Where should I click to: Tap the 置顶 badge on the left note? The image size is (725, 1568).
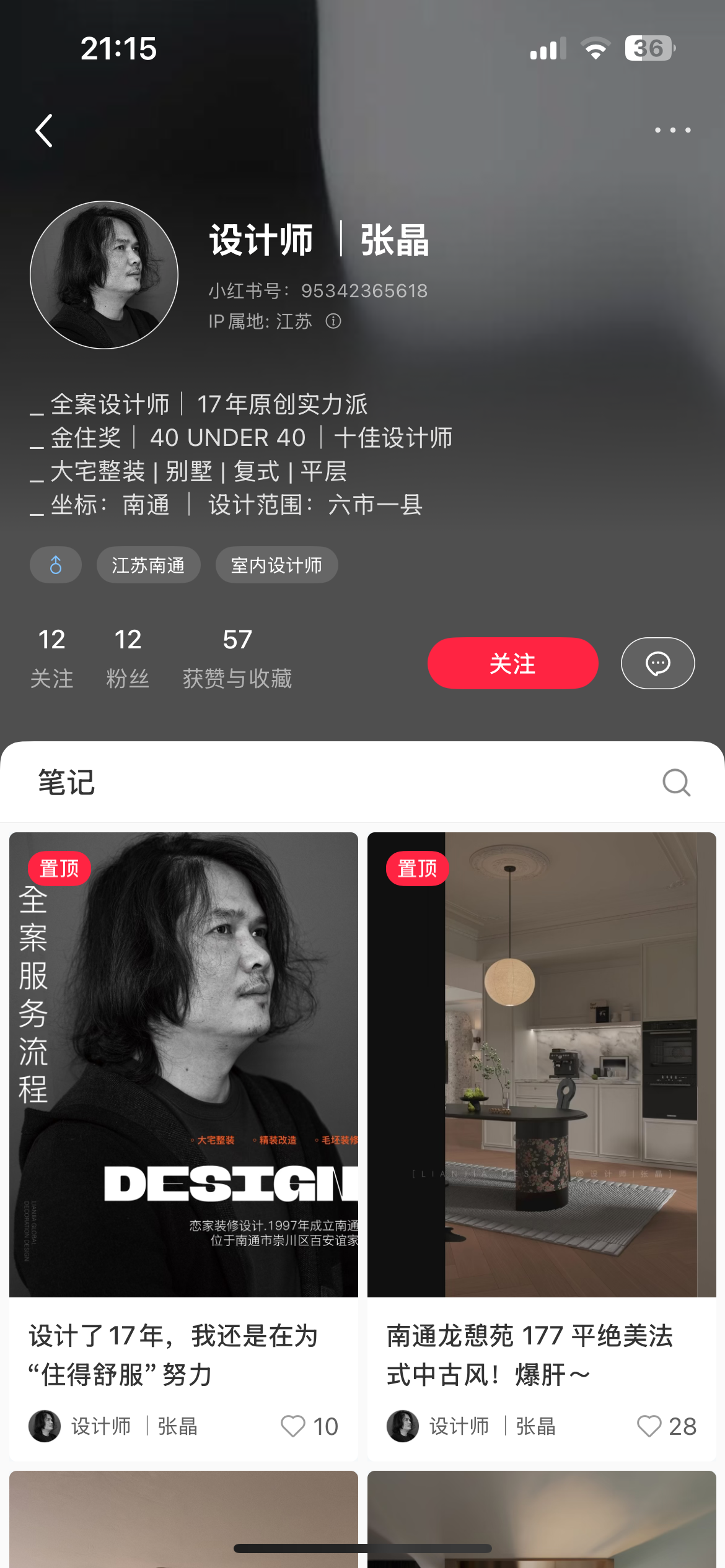tap(59, 868)
